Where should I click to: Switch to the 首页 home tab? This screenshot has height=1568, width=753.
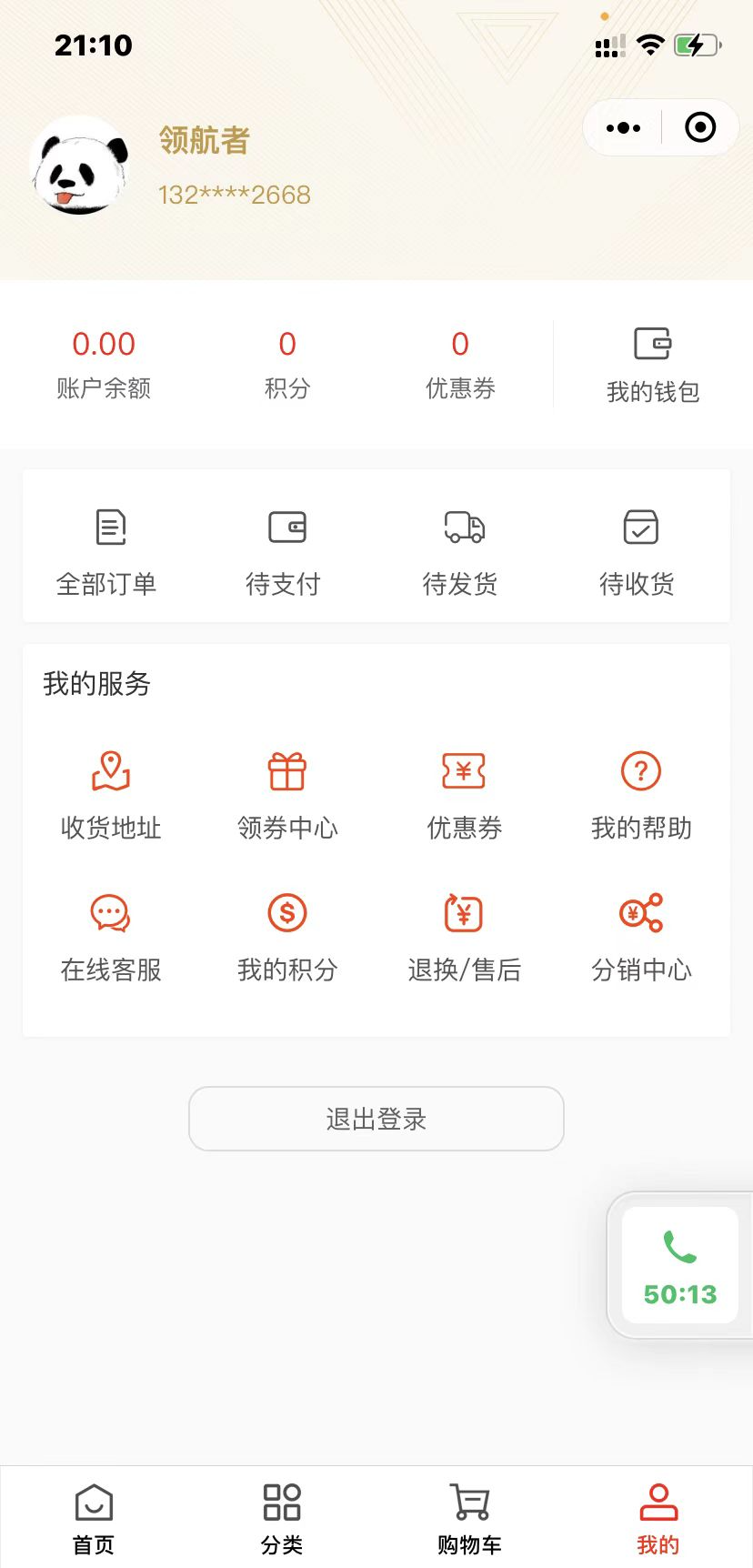click(x=94, y=1519)
